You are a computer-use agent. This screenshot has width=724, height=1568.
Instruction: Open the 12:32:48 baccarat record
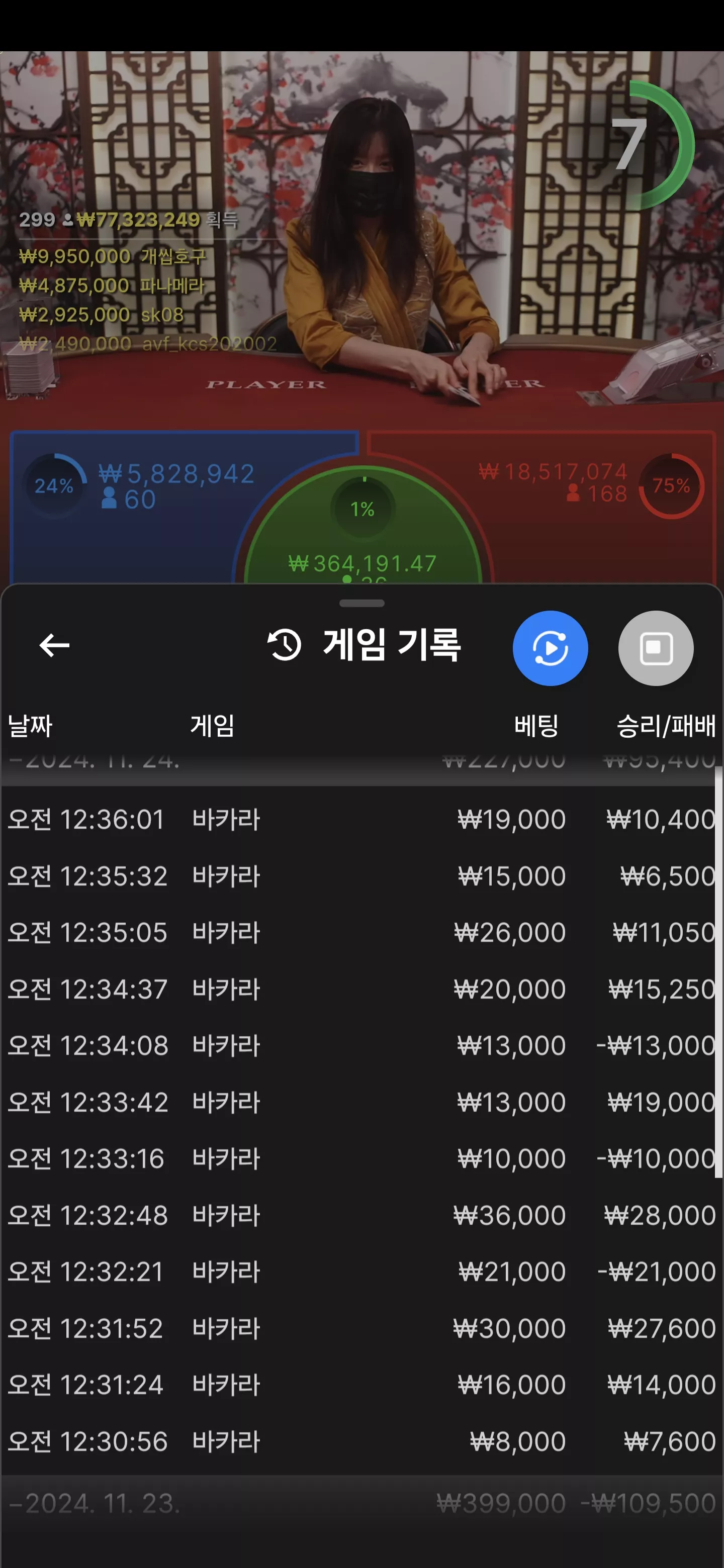click(361, 1215)
